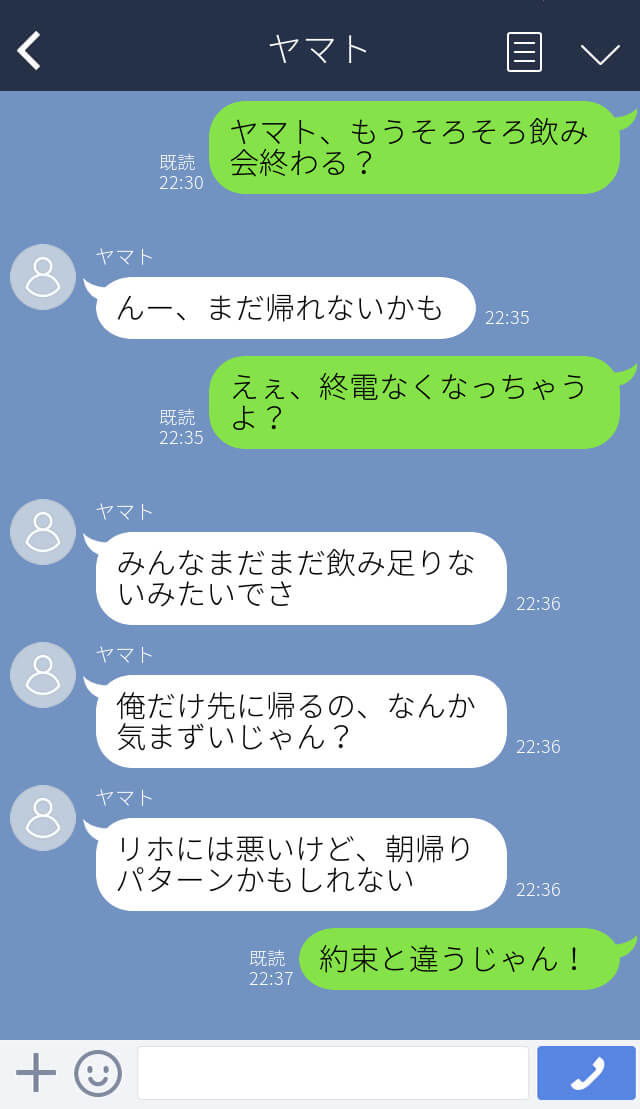
Task: Open the plus attachment menu
Action: (36, 1073)
